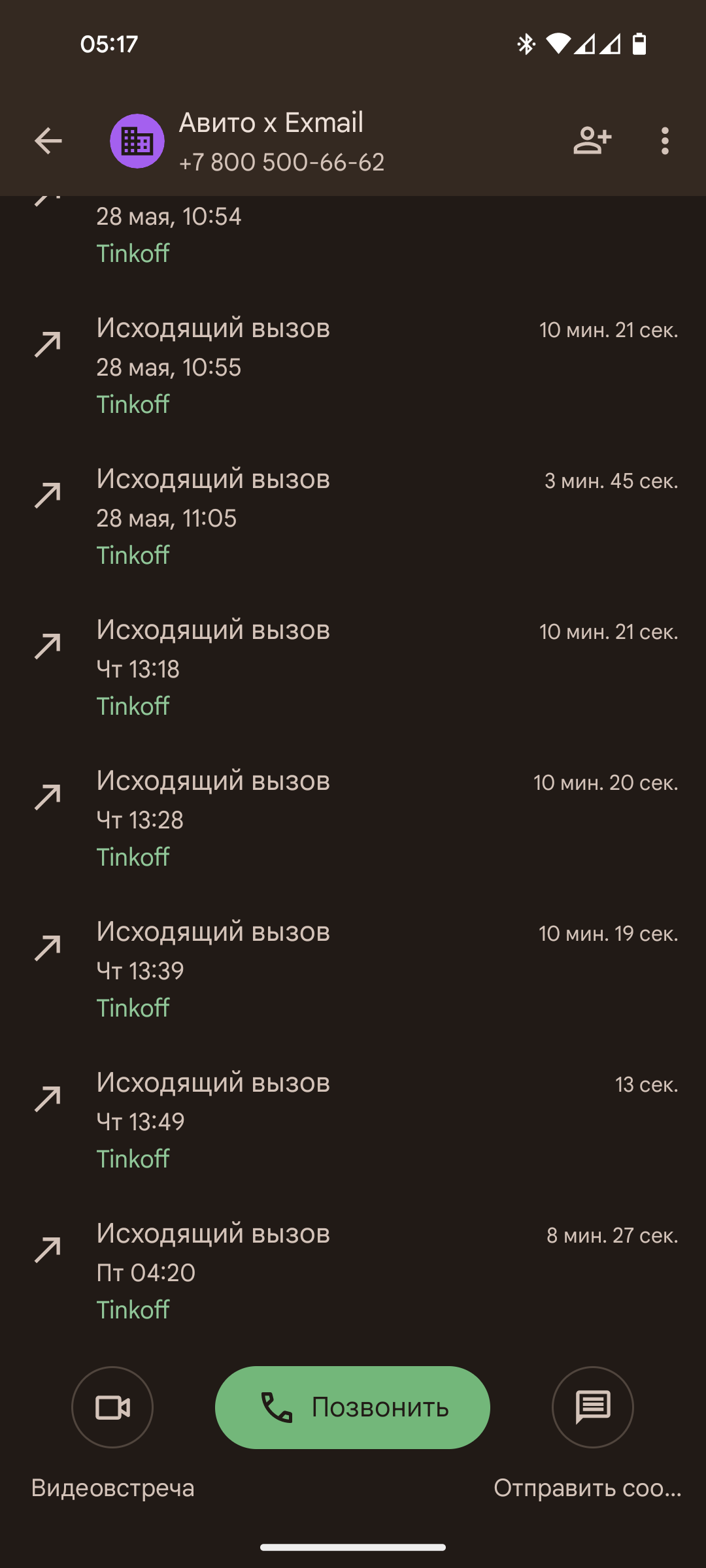Send a message to this number
Viewport: 706px width, 1568px height.
(x=592, y=1407)
